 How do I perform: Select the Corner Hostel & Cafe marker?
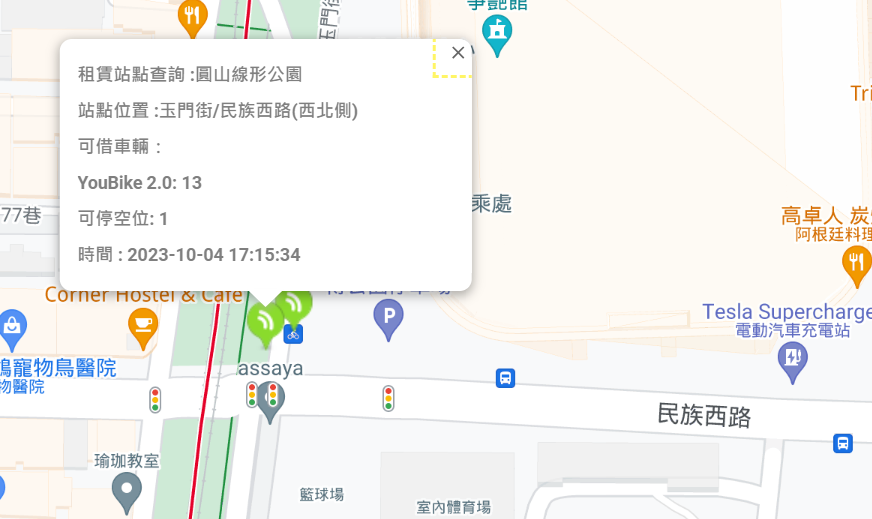(143, 325)
